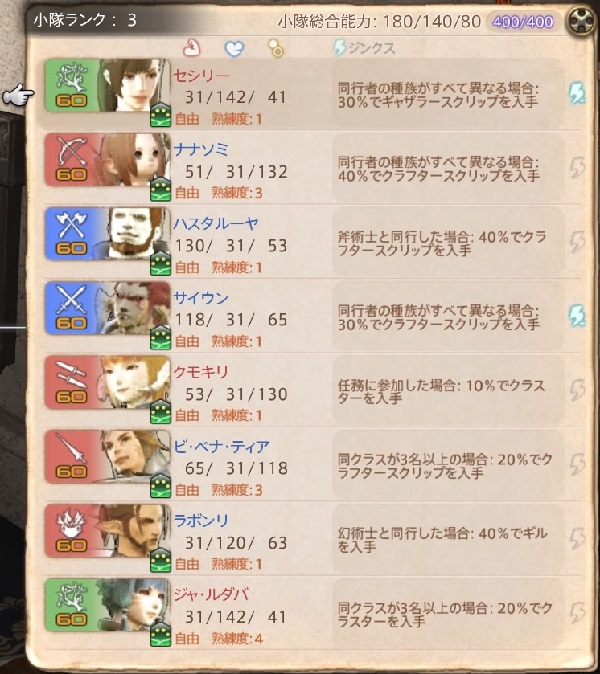This screenshot has height=674, width=600.
Task: Toggle the jinx icon on ナナソミ's row
Action: (577, 168)
